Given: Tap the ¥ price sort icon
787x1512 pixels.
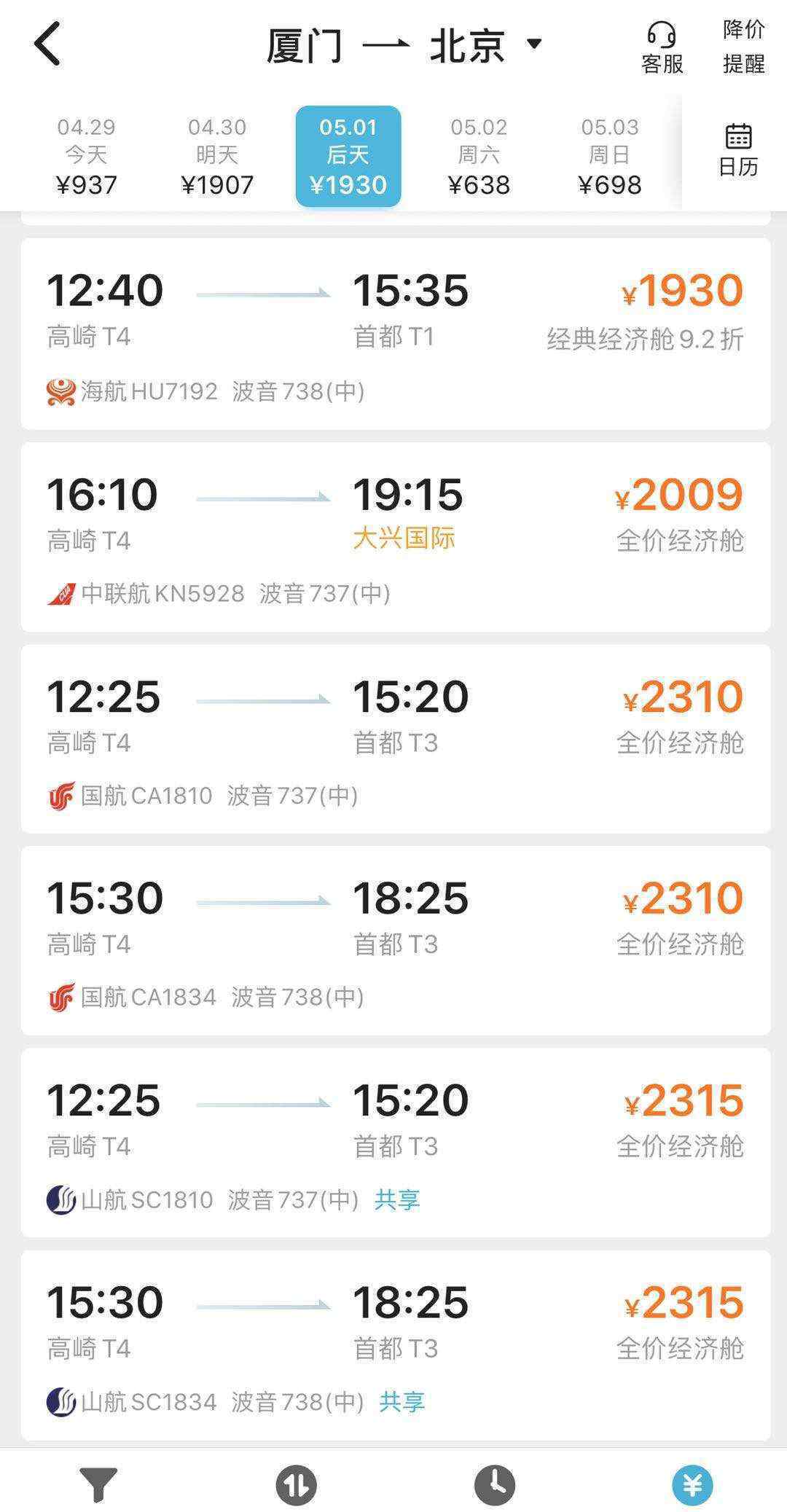Looking at the screenshot, I should [x=692, y=1484].
